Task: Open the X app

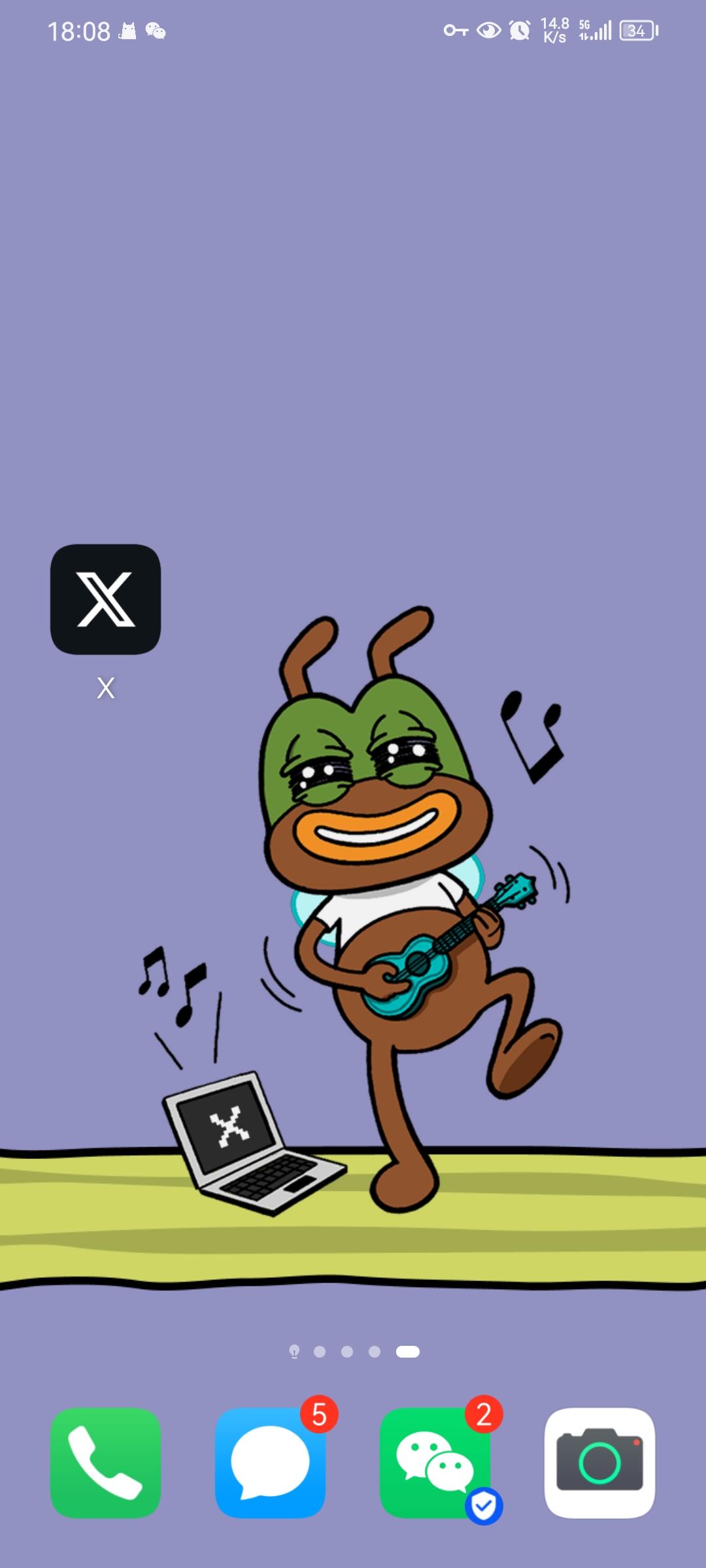Action: [x=105, y=599]
